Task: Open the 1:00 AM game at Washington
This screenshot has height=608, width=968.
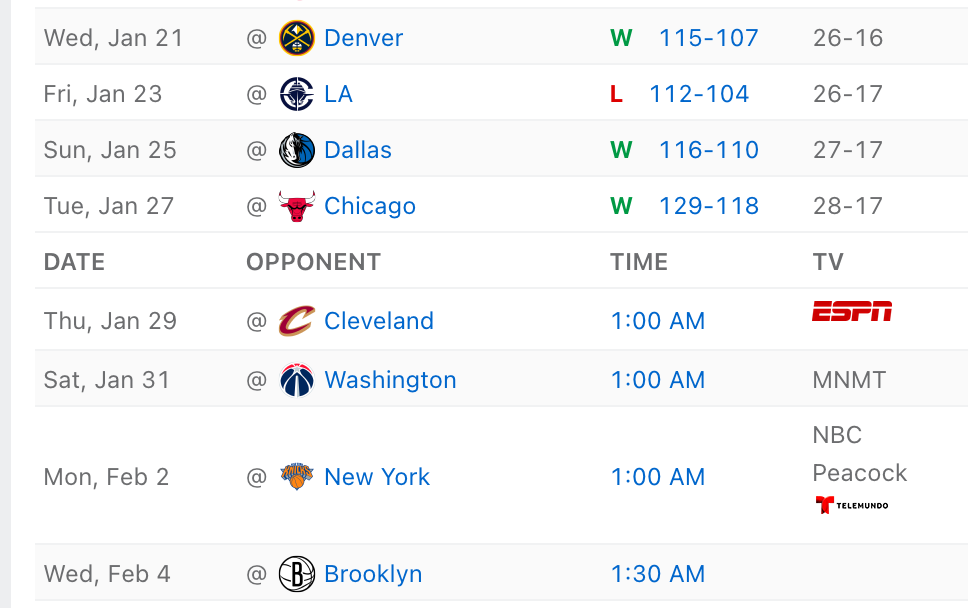Action: point(657,380)
